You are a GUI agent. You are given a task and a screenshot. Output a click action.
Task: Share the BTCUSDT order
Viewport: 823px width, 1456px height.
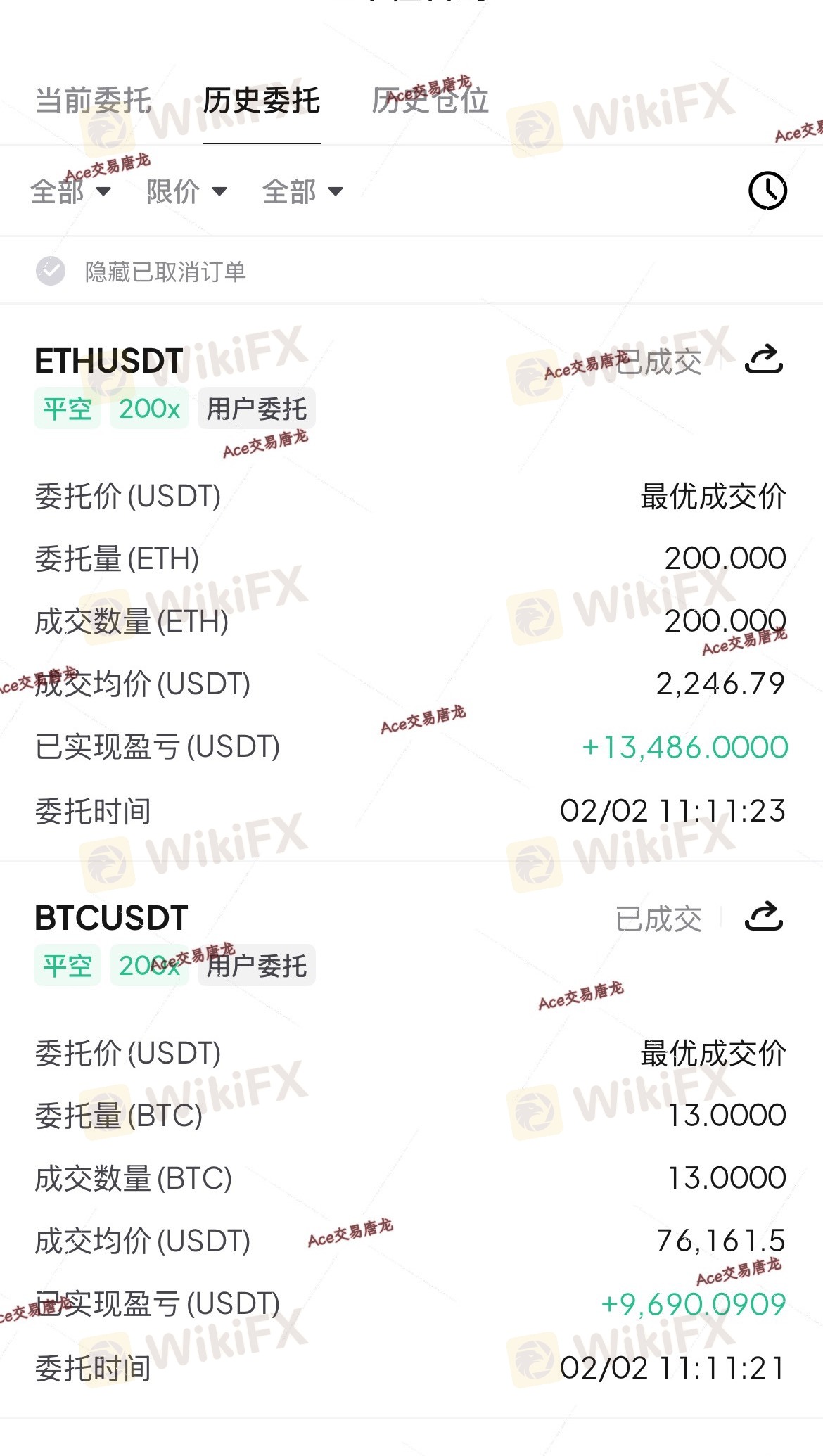point(764,917)
